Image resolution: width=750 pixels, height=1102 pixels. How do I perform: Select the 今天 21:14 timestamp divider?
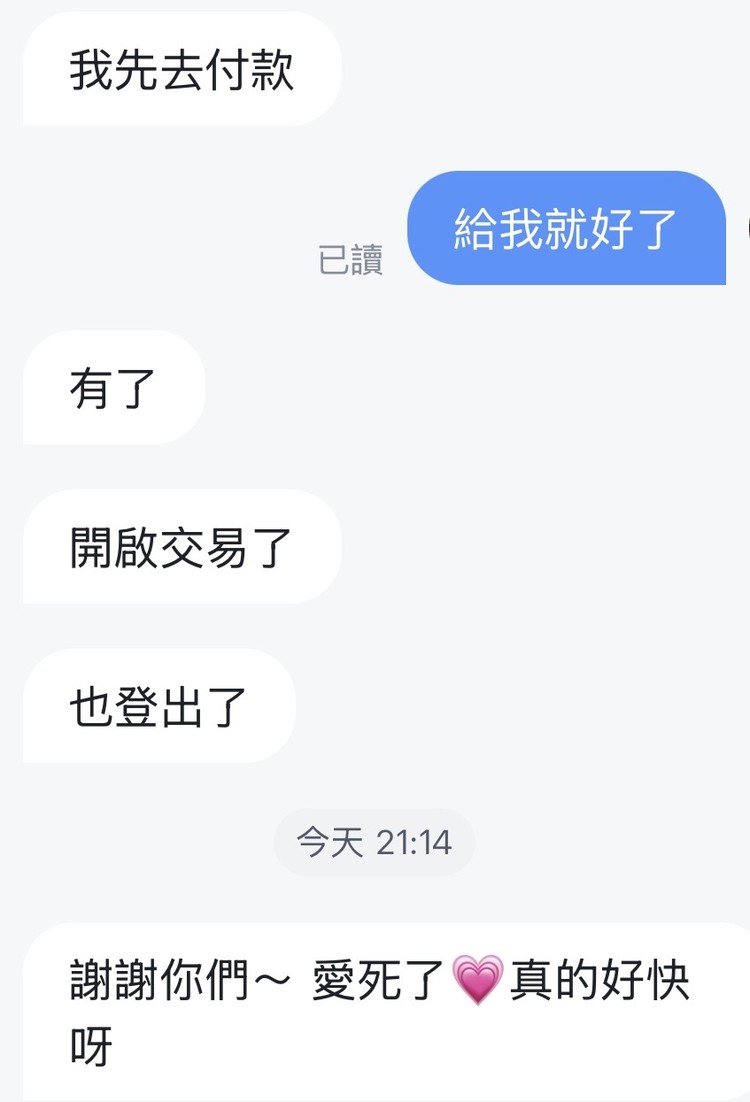pos(375,841)
